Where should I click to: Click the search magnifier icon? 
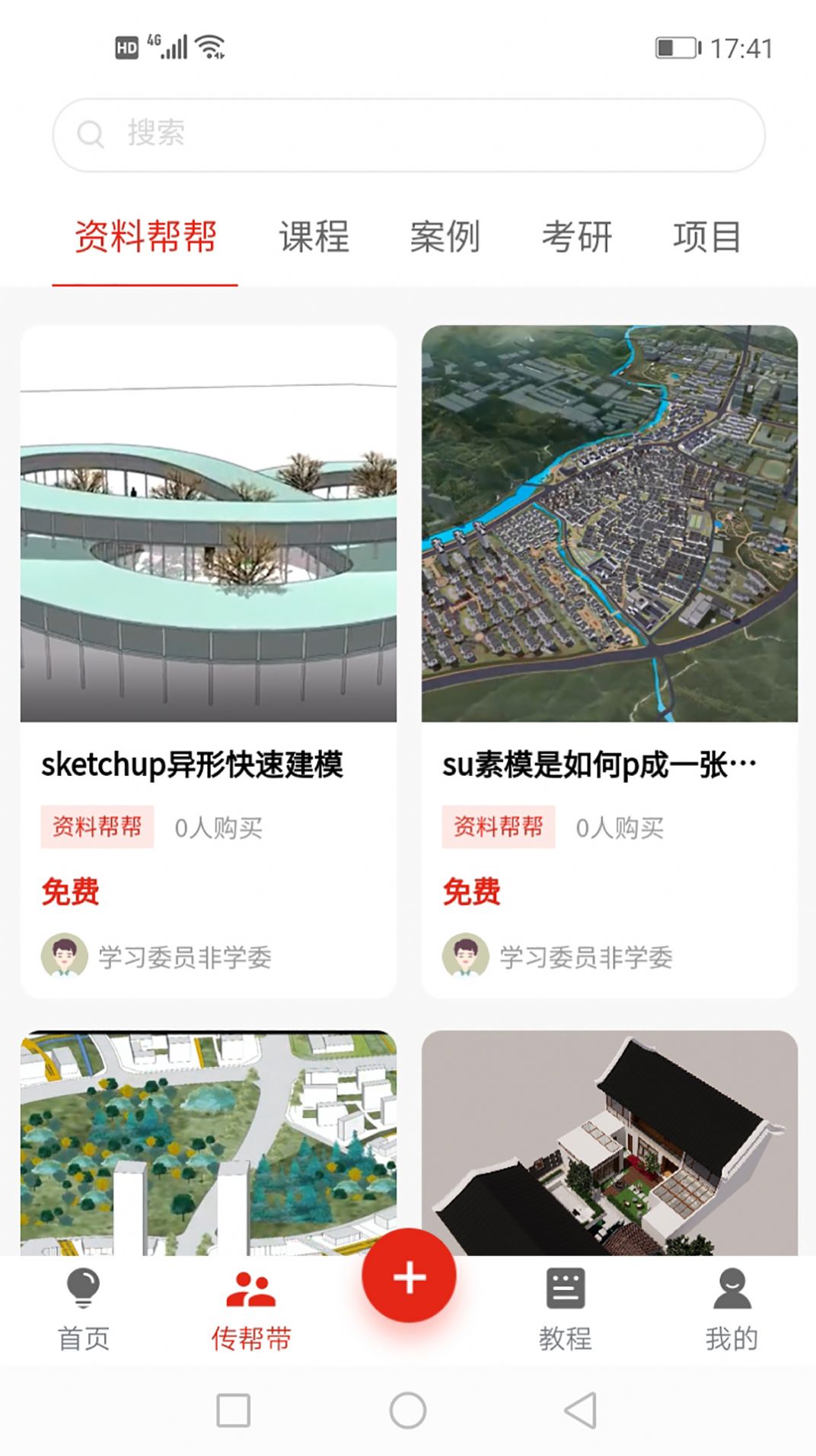pyautogui.click(x=93, y=135)
